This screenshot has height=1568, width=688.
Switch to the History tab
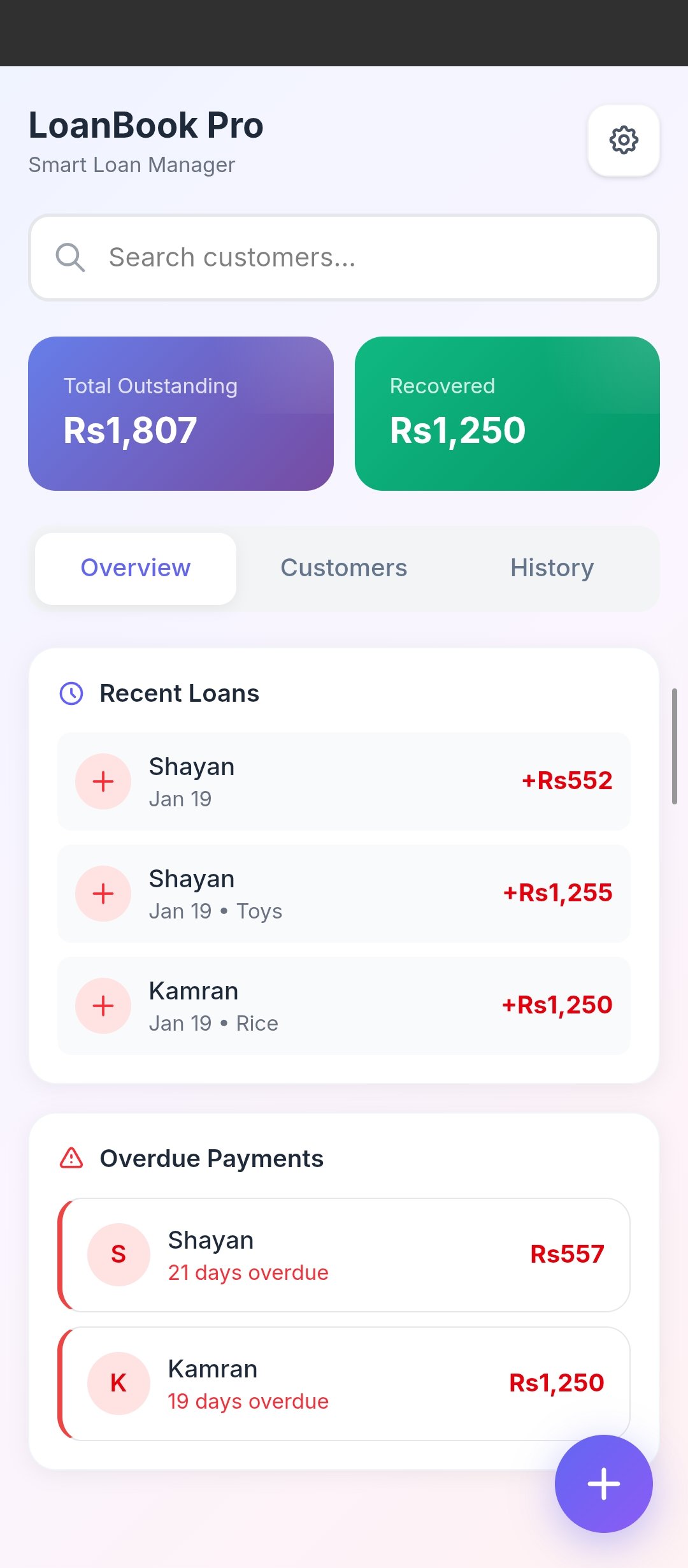(552, 568)
